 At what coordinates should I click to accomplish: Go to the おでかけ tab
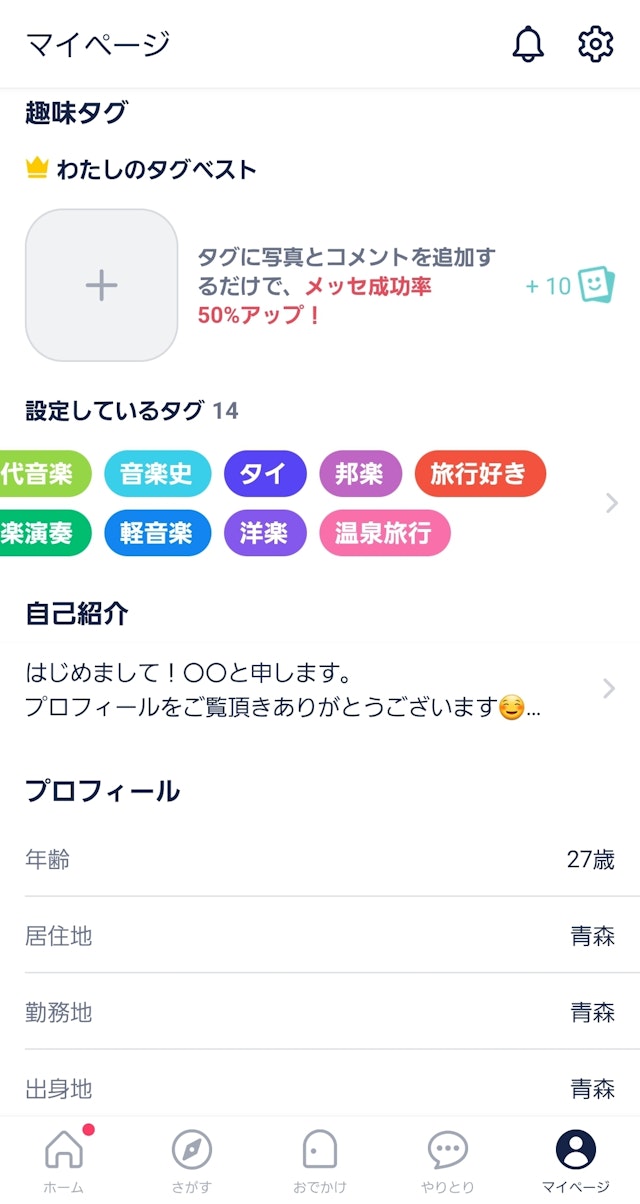click(x=319, y=1160)
